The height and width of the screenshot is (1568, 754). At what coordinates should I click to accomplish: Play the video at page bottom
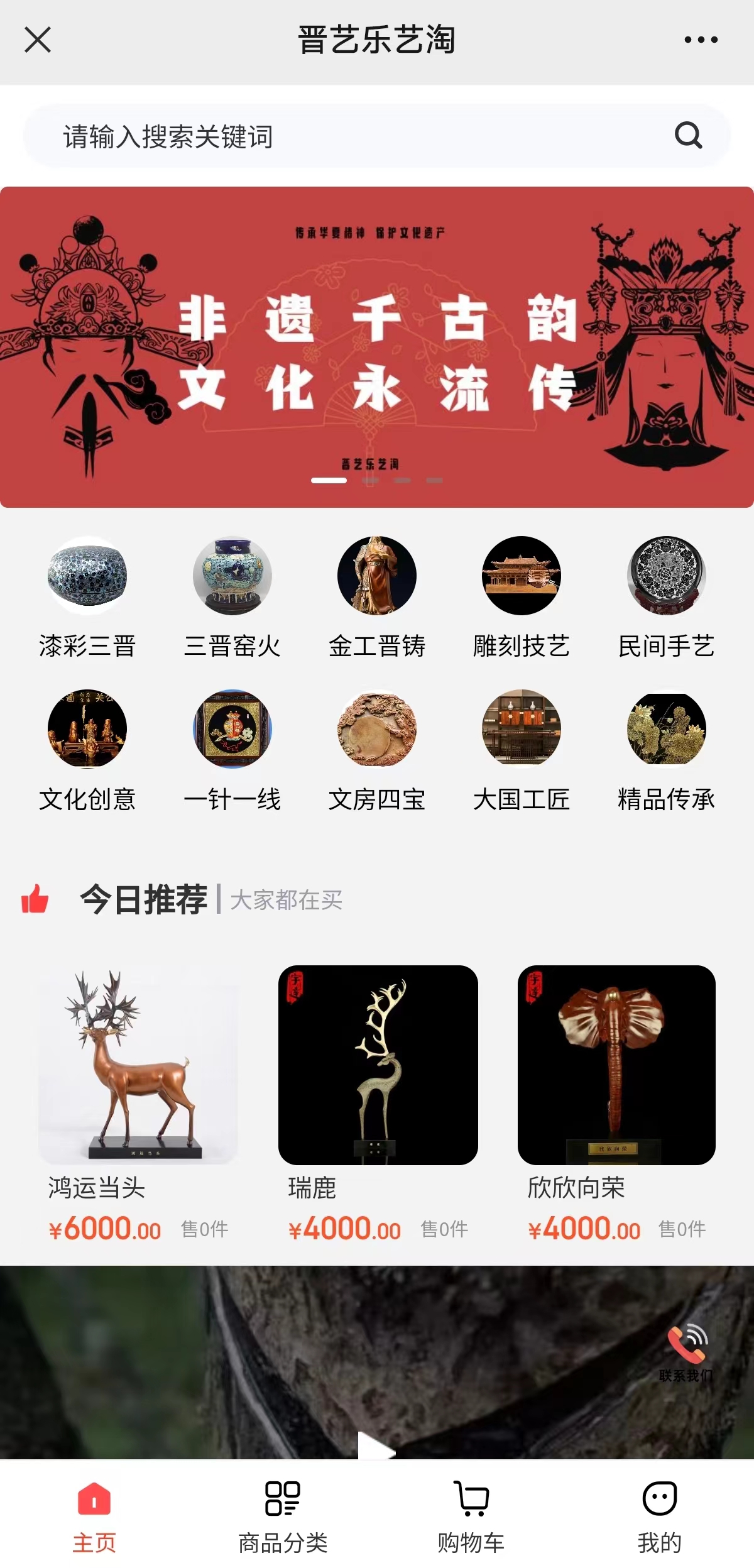(377, 1450)
